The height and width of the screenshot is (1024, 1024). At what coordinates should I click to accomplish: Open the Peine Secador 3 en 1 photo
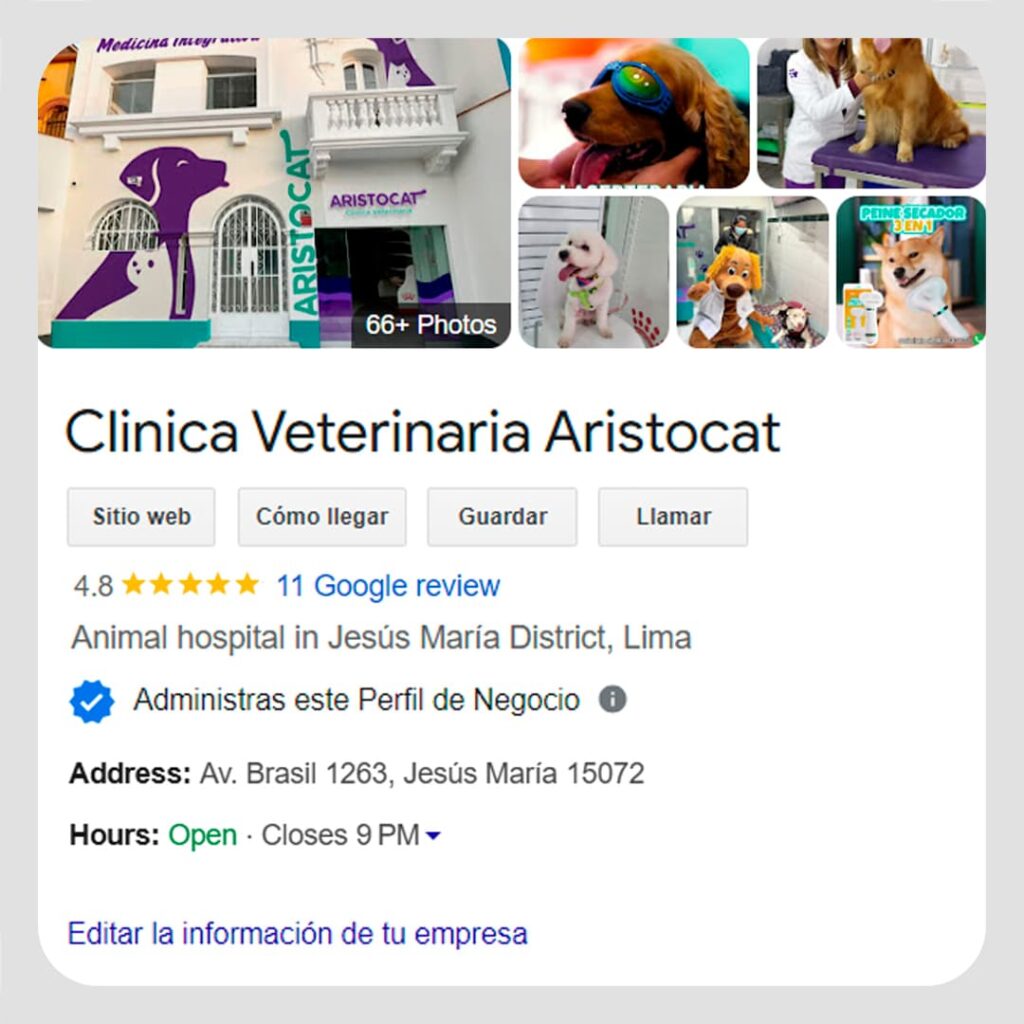click(x=910, y=272)
